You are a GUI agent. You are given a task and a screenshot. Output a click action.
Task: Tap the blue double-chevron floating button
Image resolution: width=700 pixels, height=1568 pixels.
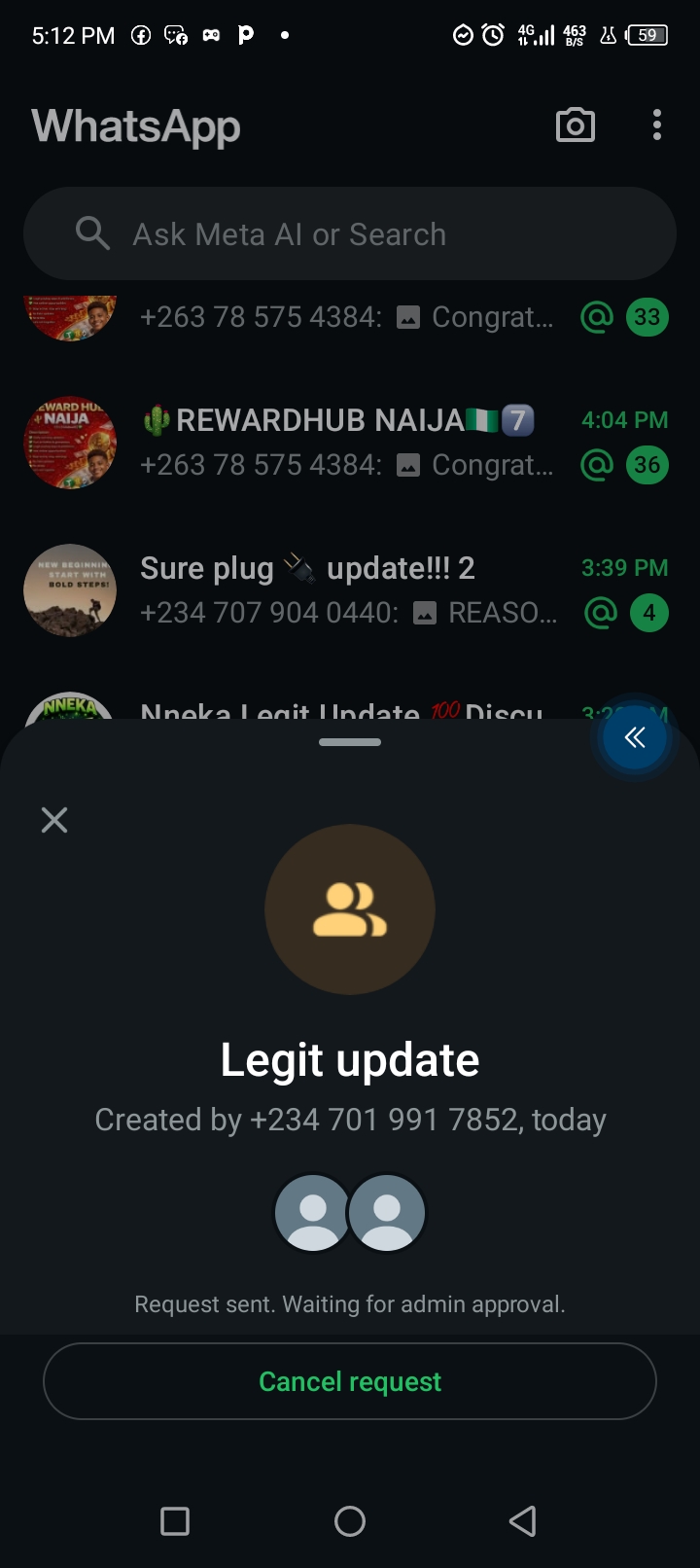634,738
